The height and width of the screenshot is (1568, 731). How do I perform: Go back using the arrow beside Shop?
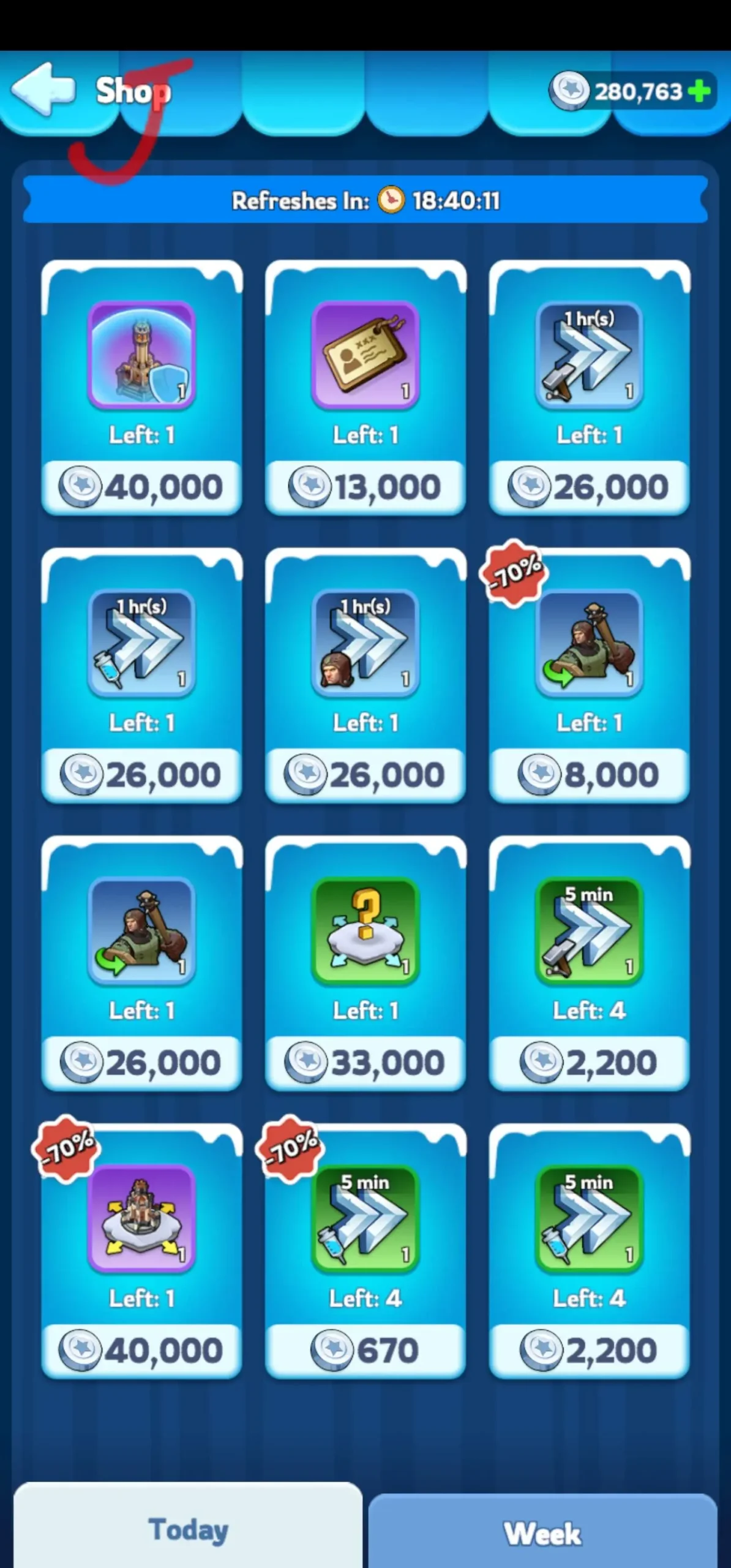(43, 89)
